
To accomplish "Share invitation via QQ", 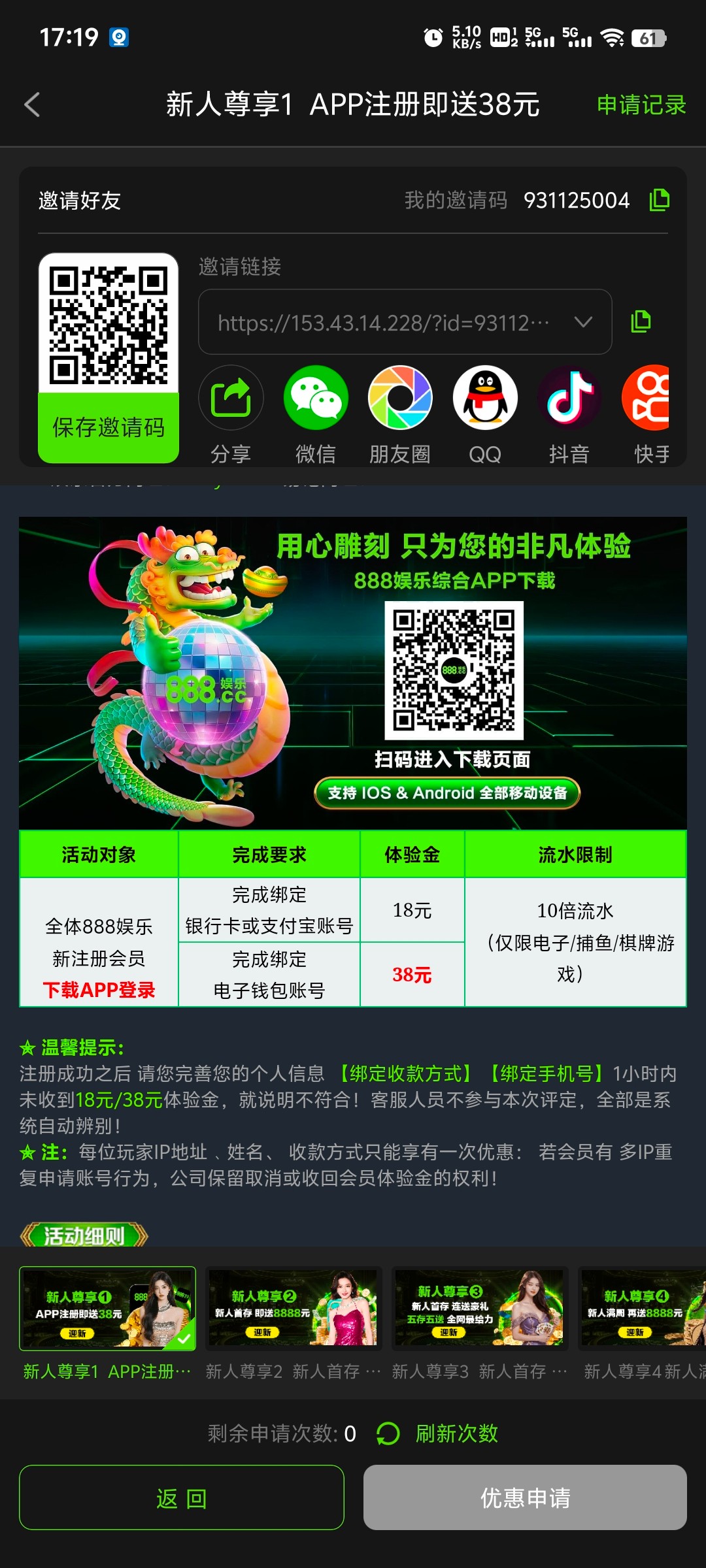I will (485, 398).
